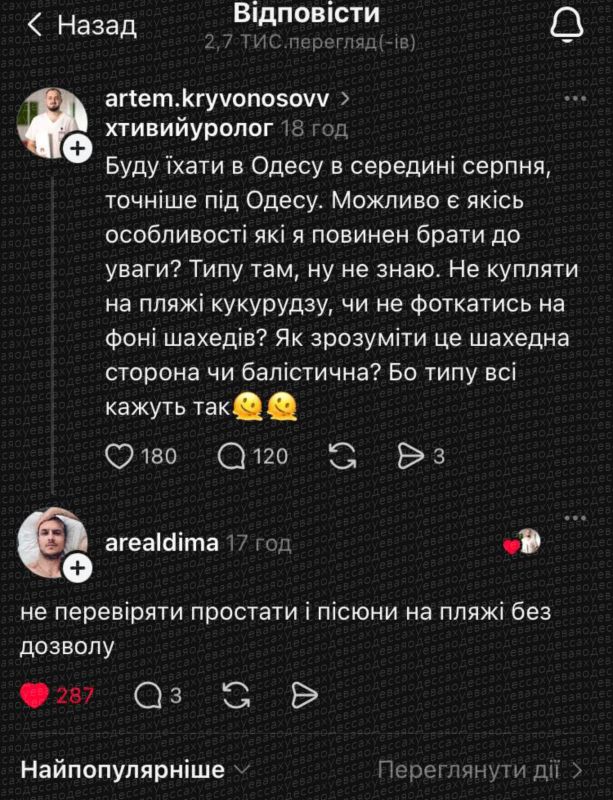Image resolution: width=613 pixels, height=800 pixels.
Task: Open the overflow menu on artem's post
Action: pyautogui.click(x=575, y=98)
